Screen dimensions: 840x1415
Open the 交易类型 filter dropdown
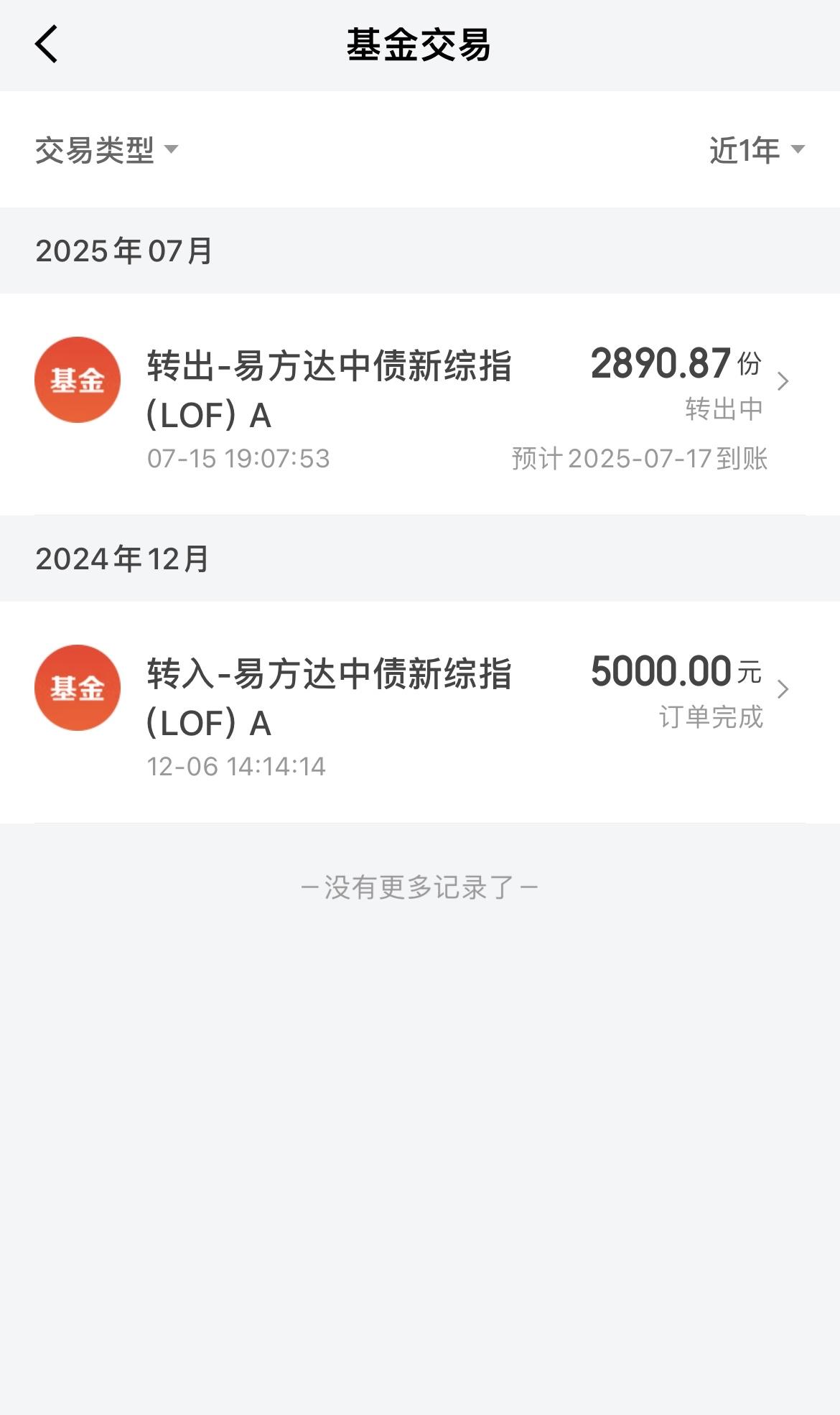pyautogui.click(x=106, y=150)
